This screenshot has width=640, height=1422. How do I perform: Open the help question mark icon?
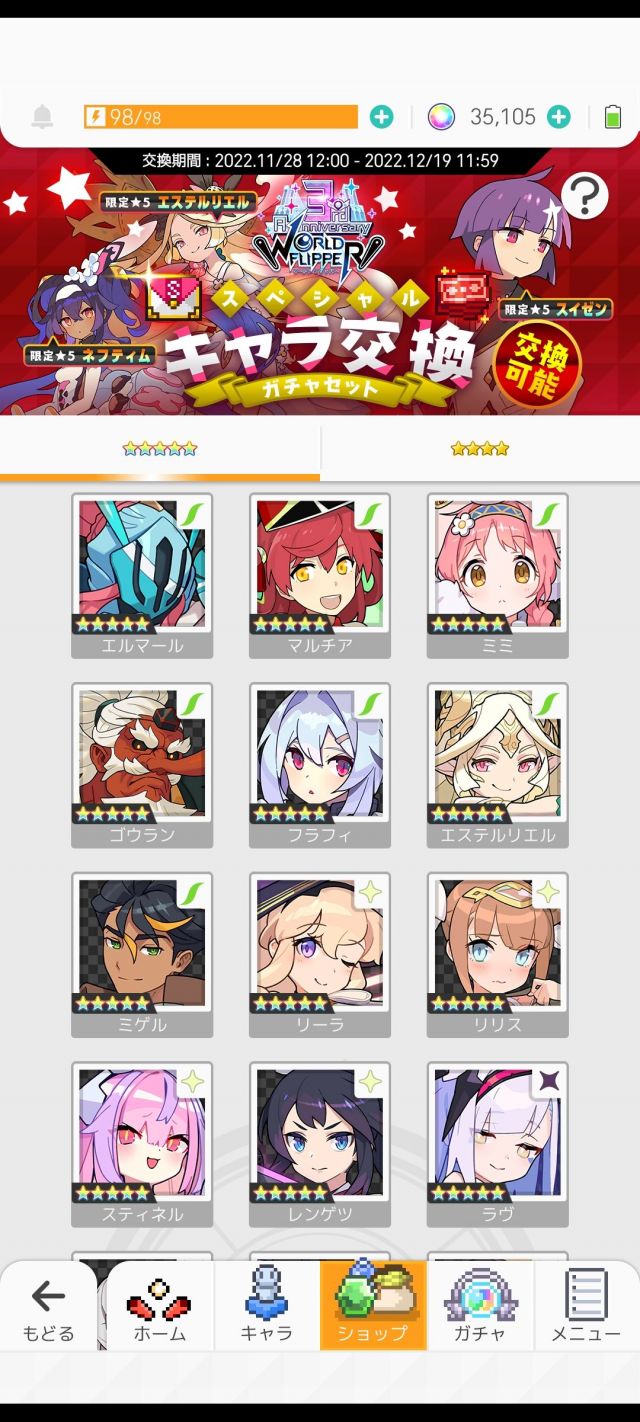[x=585, y=195]
